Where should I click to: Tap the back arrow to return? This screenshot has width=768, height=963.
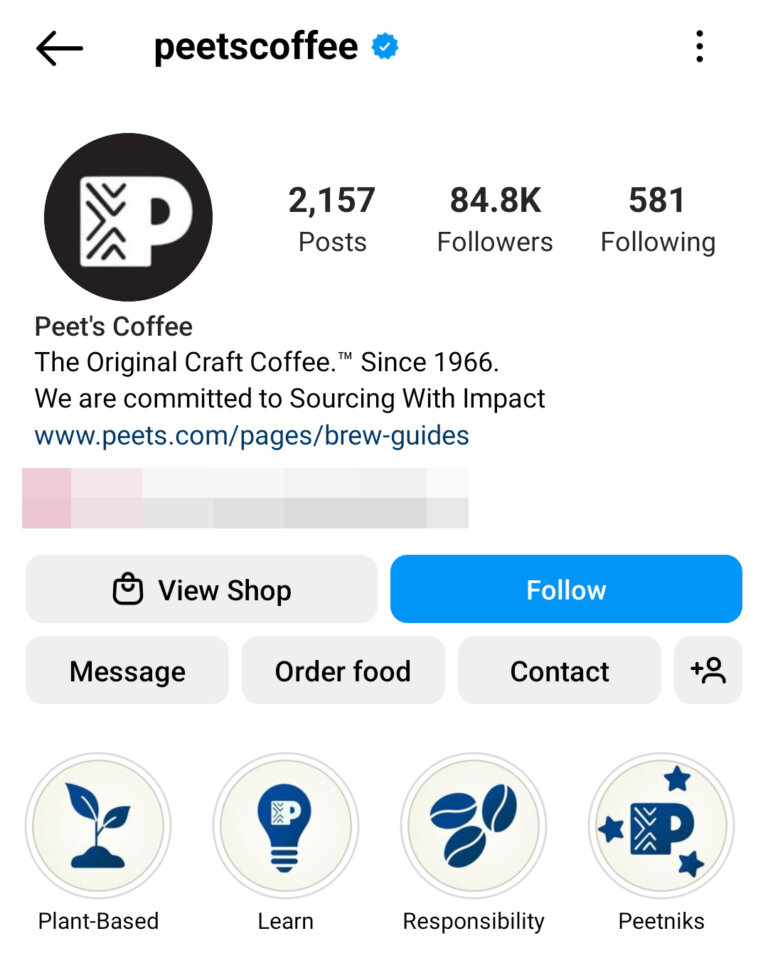coord(59,46)
